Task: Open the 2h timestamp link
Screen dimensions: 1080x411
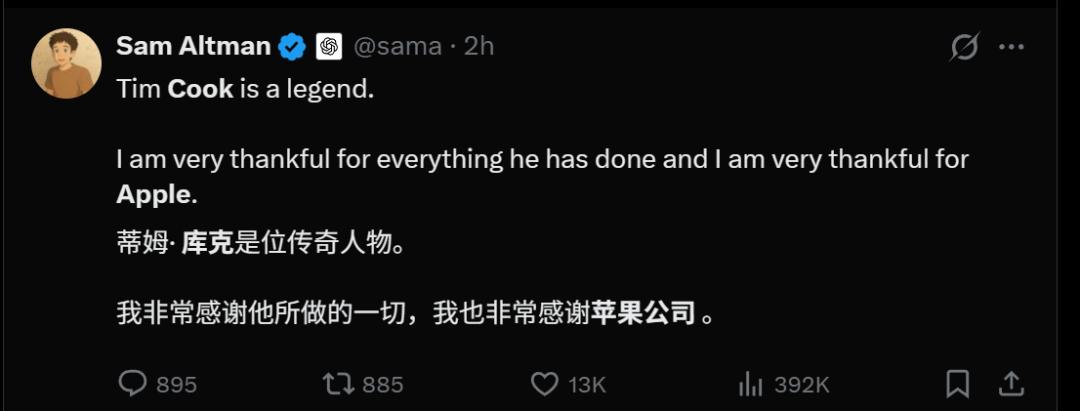Action: point(479,46)
